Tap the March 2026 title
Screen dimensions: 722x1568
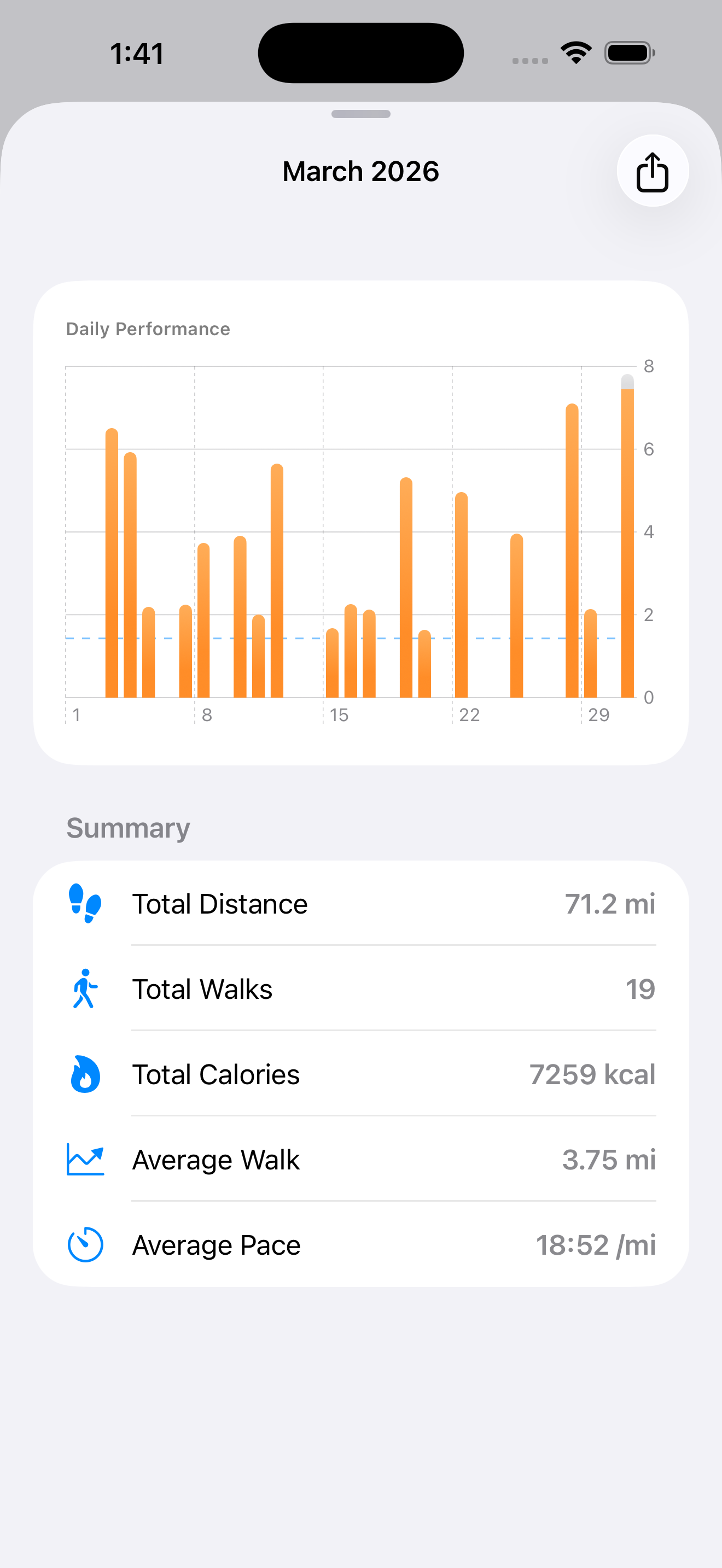(360, 171)
